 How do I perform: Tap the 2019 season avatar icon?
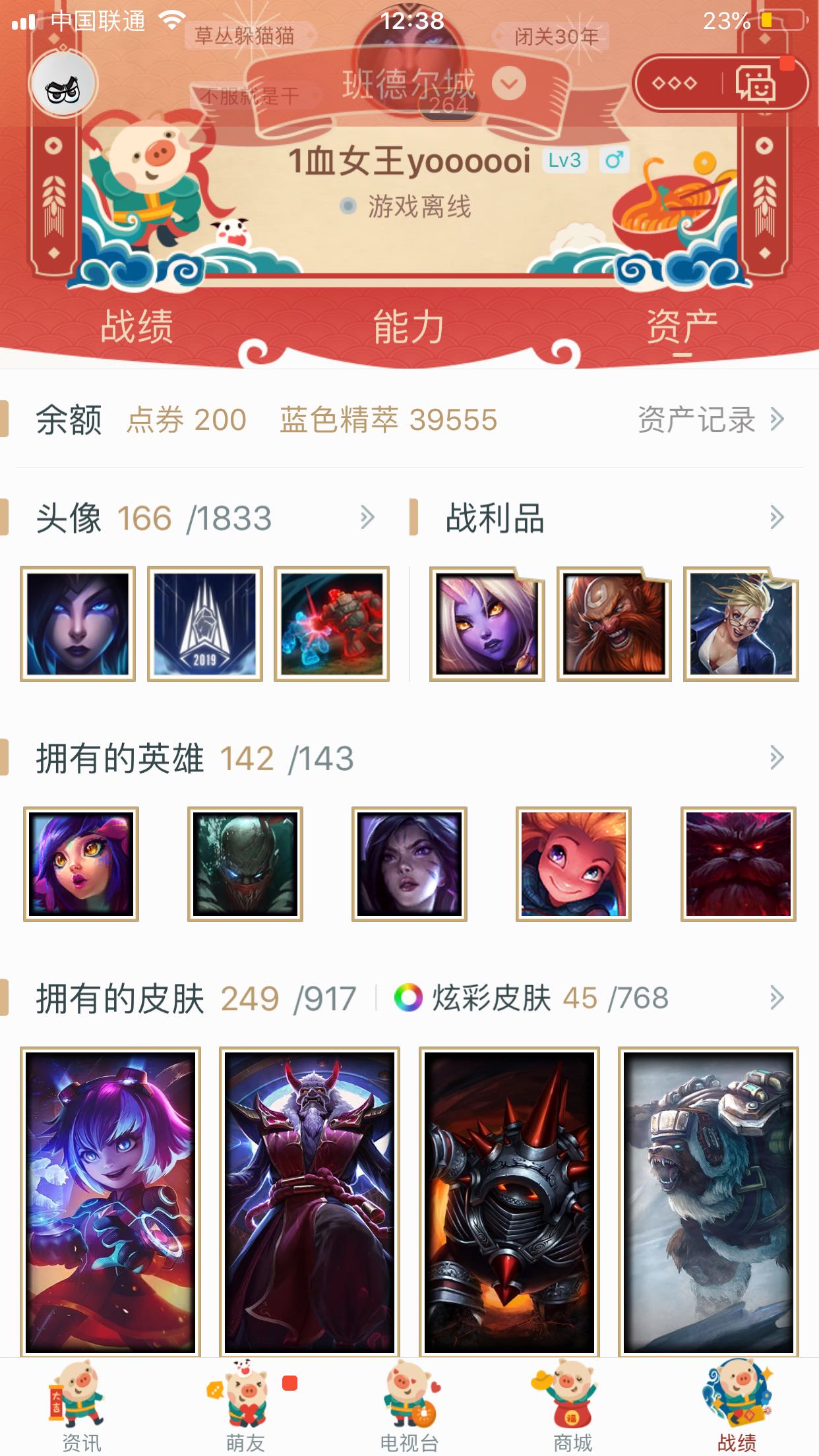click(x=204, y=624)
